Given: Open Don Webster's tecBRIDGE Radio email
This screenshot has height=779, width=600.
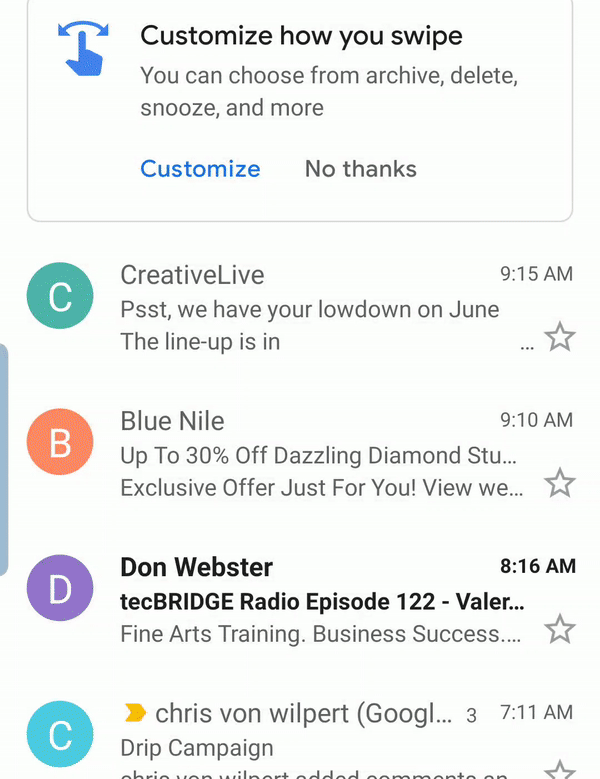Looking at the screenshot, I should (320, 601).
